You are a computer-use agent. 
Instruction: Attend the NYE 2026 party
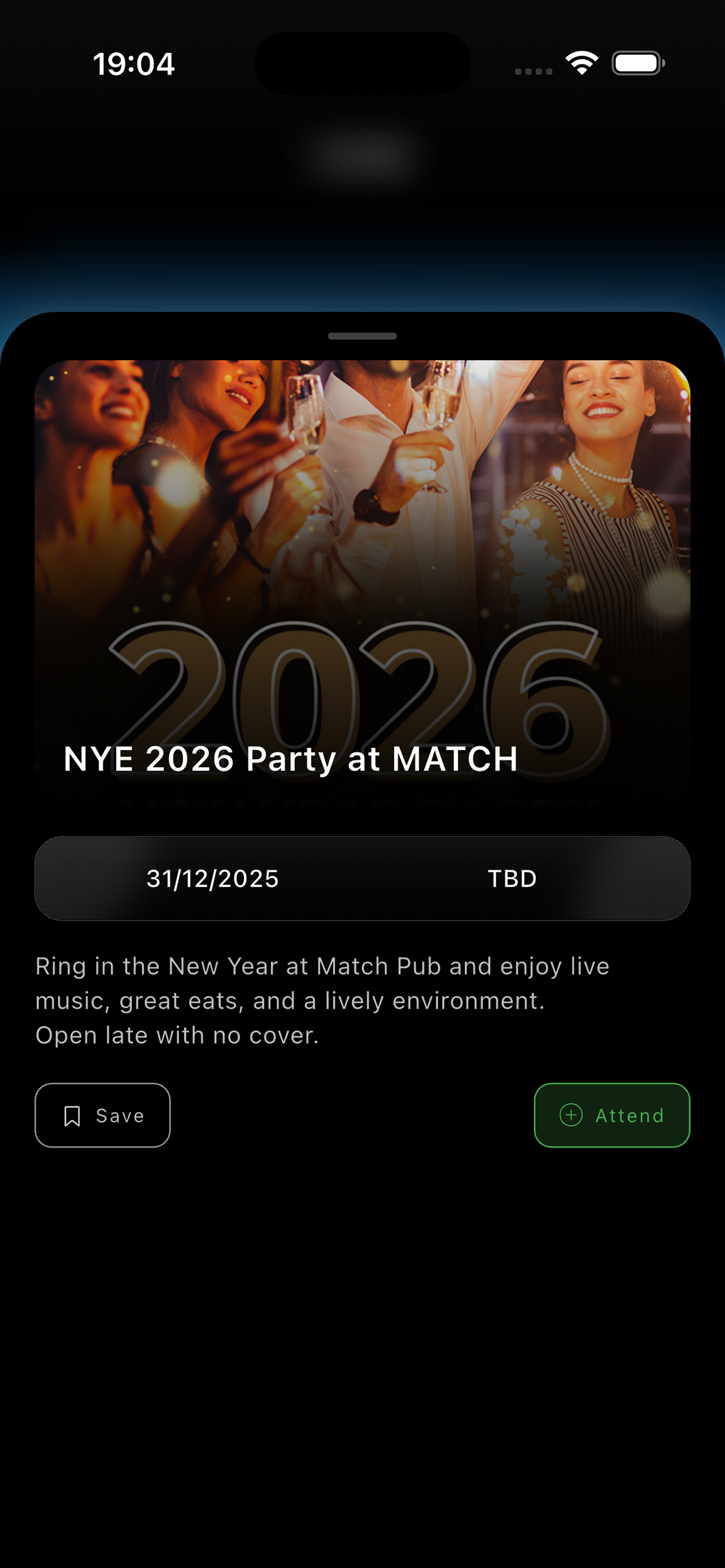click(x=610, y=1115)
